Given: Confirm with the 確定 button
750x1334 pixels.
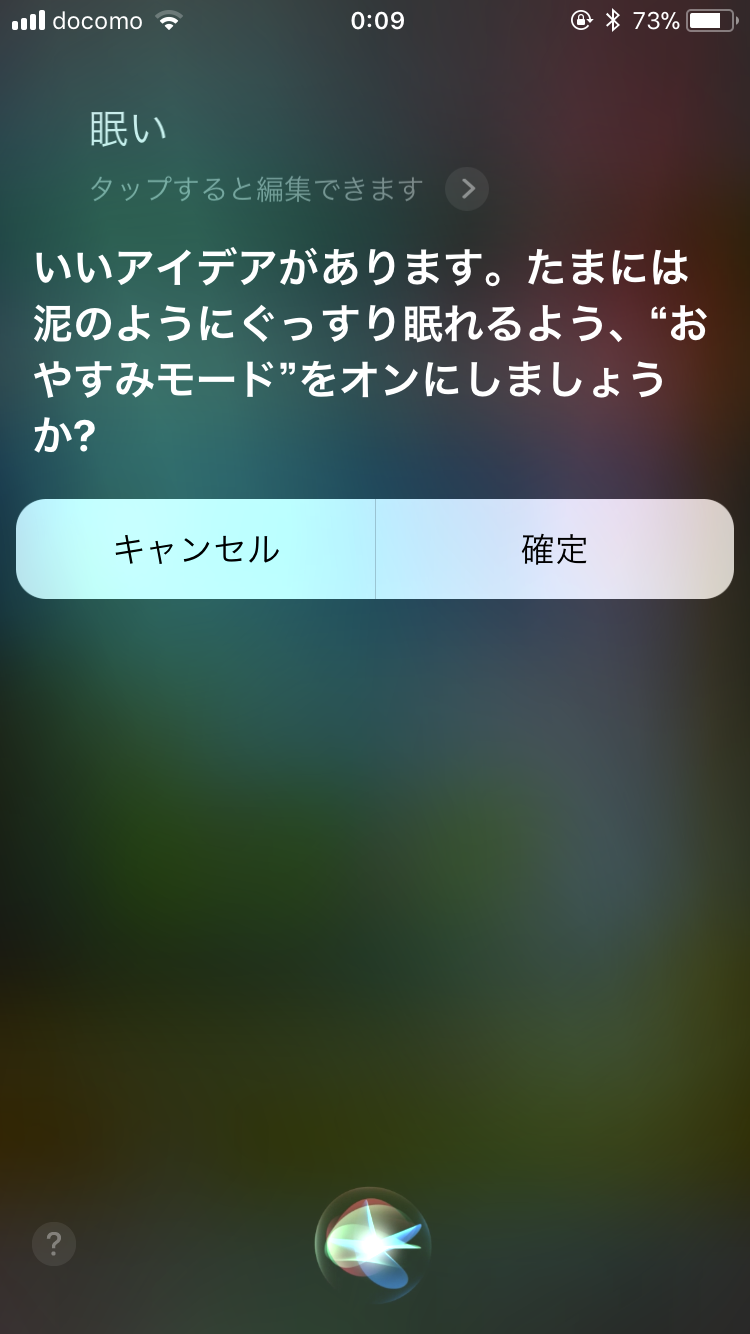Looking at the screenshot, I should tap(555, 549).
